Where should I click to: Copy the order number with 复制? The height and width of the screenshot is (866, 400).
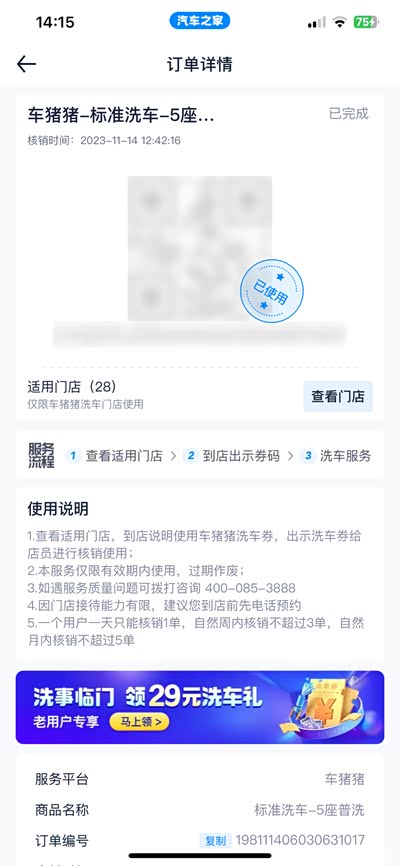point(215,841)
